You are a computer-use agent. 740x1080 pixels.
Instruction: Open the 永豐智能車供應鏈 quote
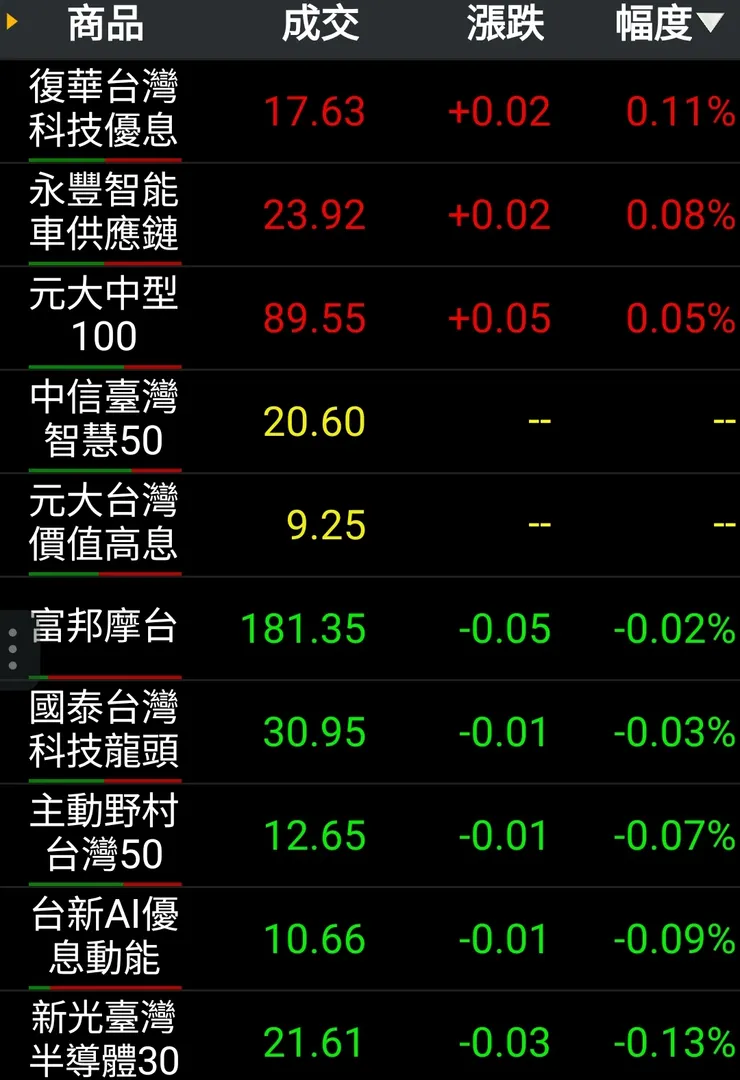point(104,213)
